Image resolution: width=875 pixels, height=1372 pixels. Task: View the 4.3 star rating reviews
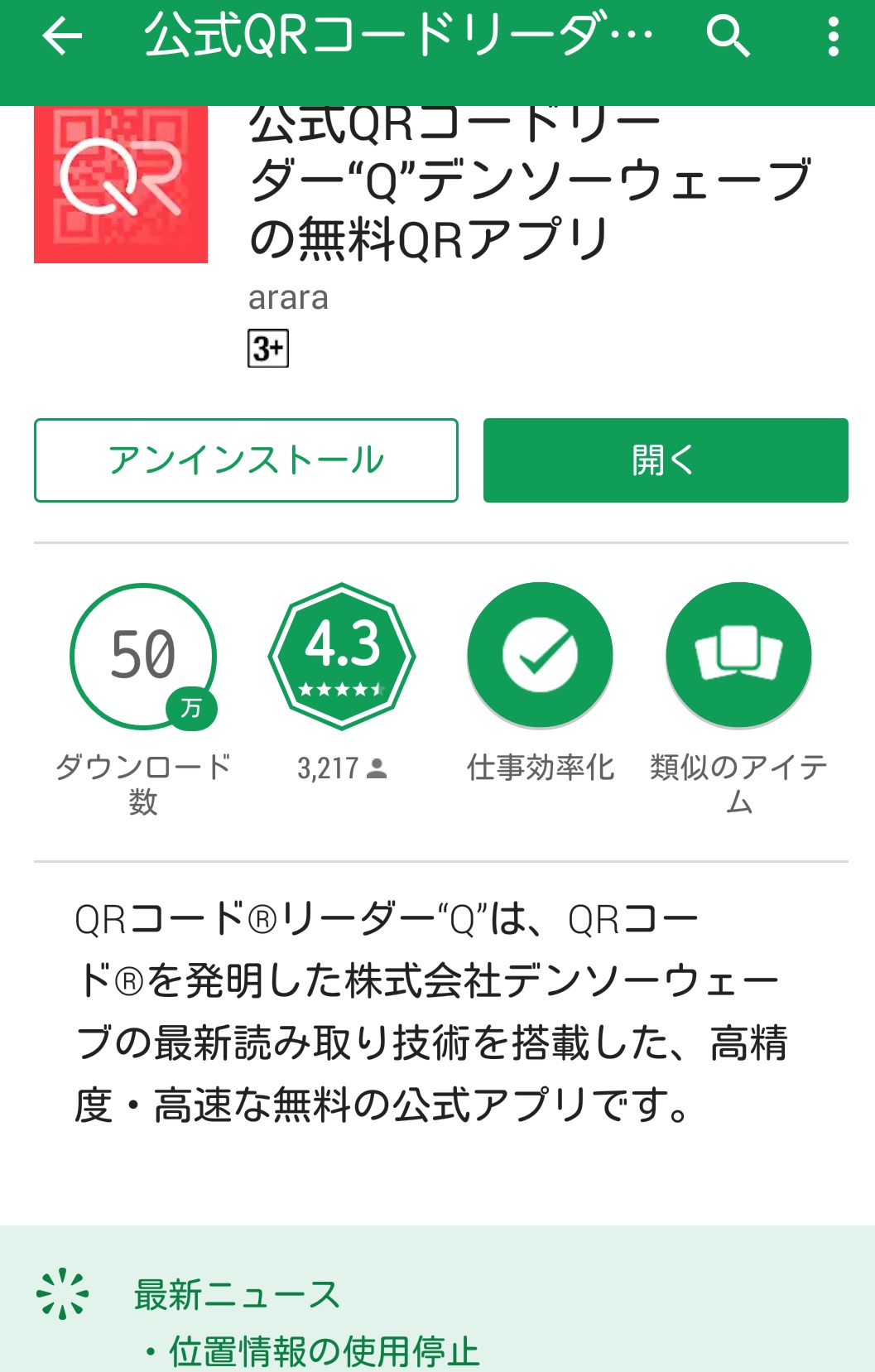pyautogui.click(x=341, y=656)
